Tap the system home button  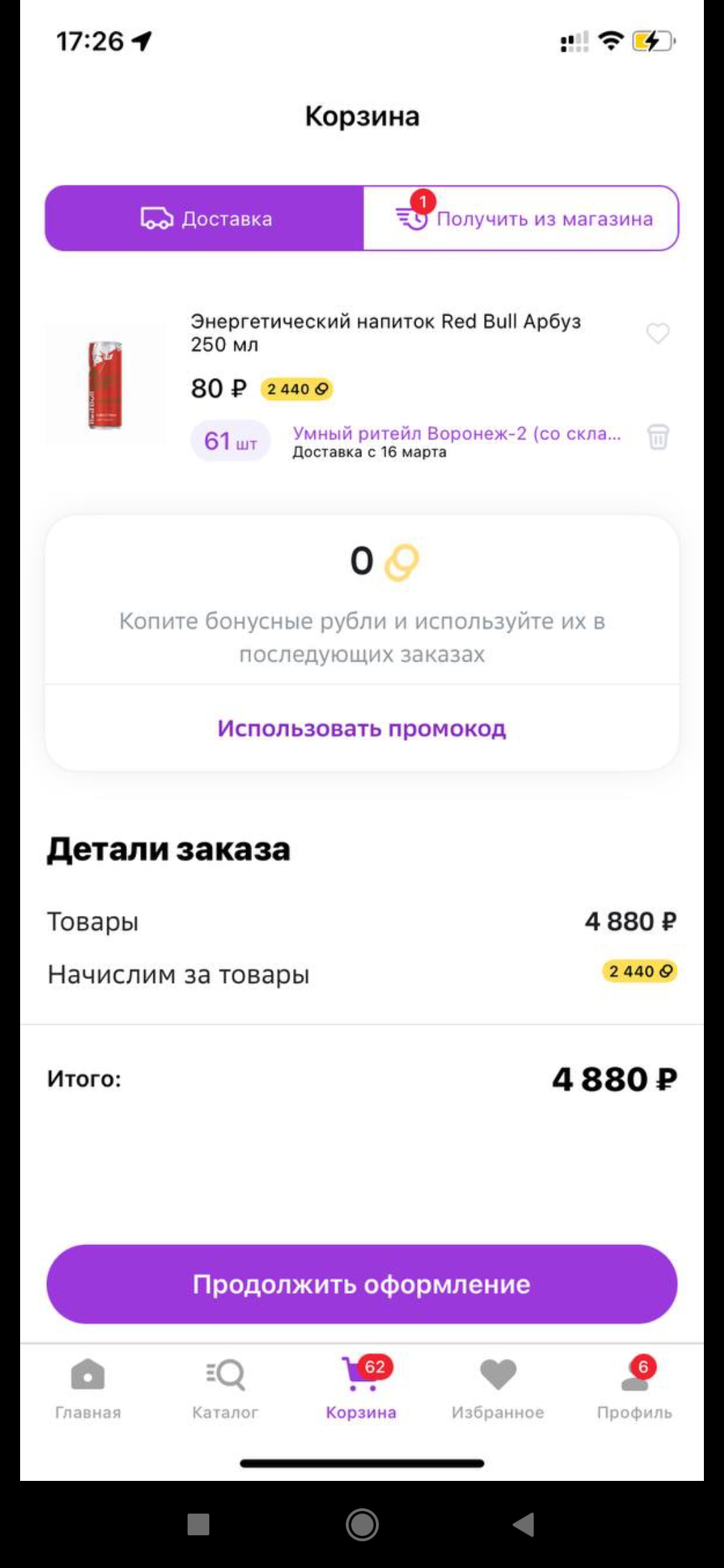point(362,1524)
